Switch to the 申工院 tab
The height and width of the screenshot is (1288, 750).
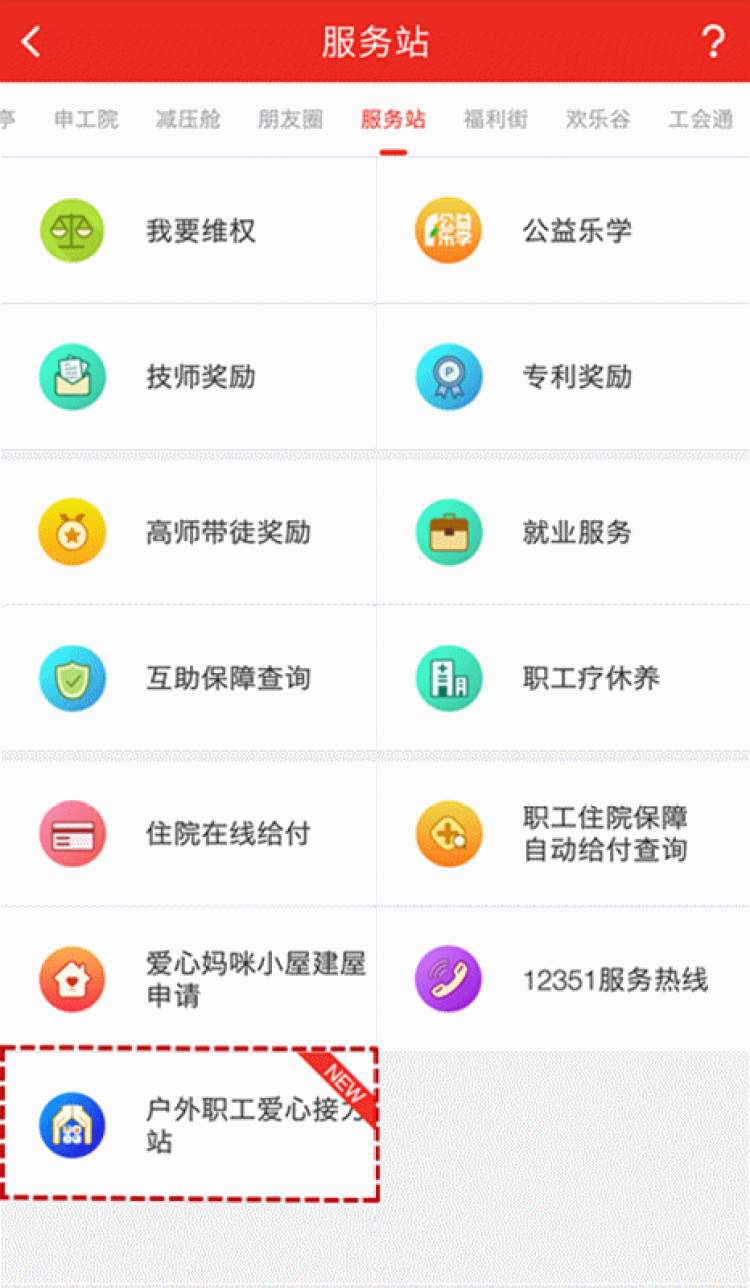(x=86, y=120)
